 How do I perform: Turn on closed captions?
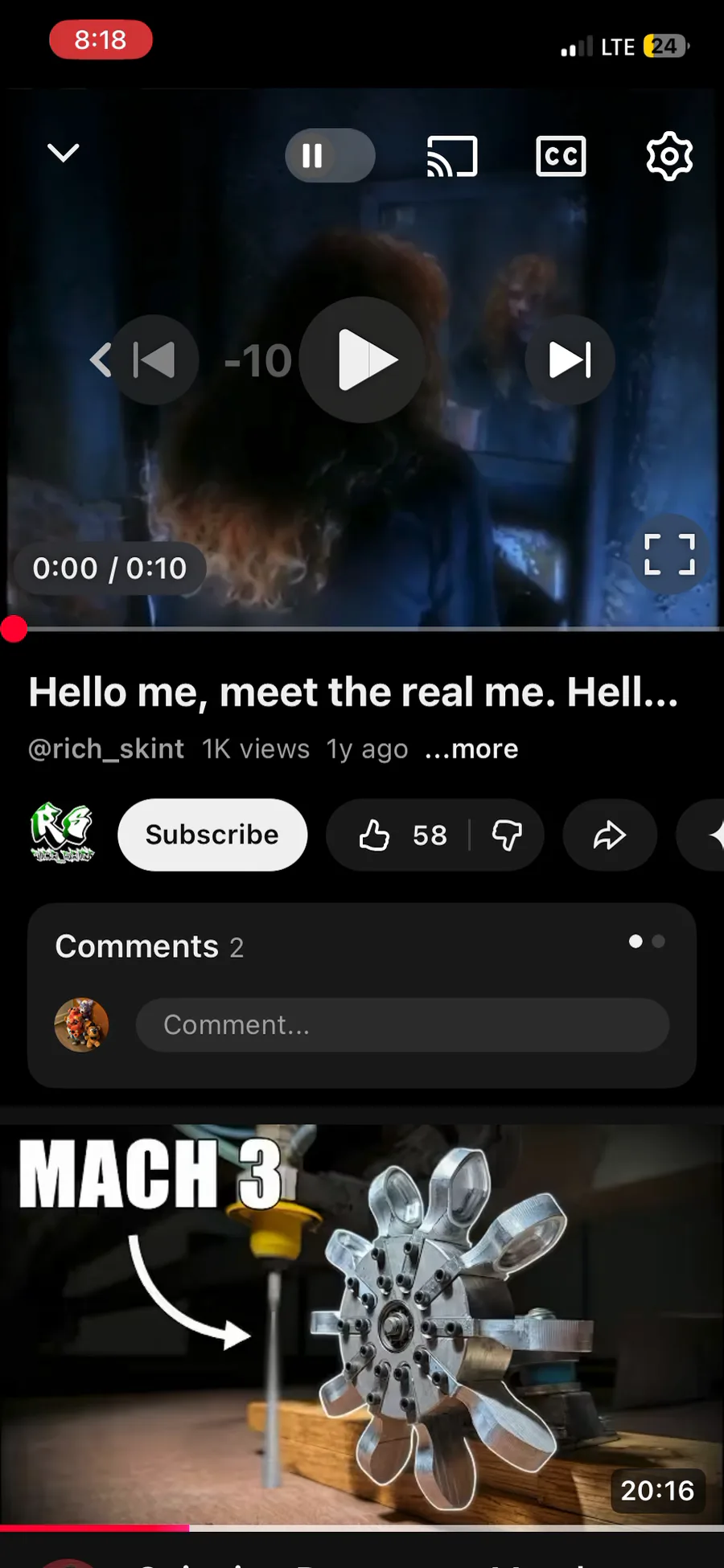pyautogui.click(x=561, y=156)
